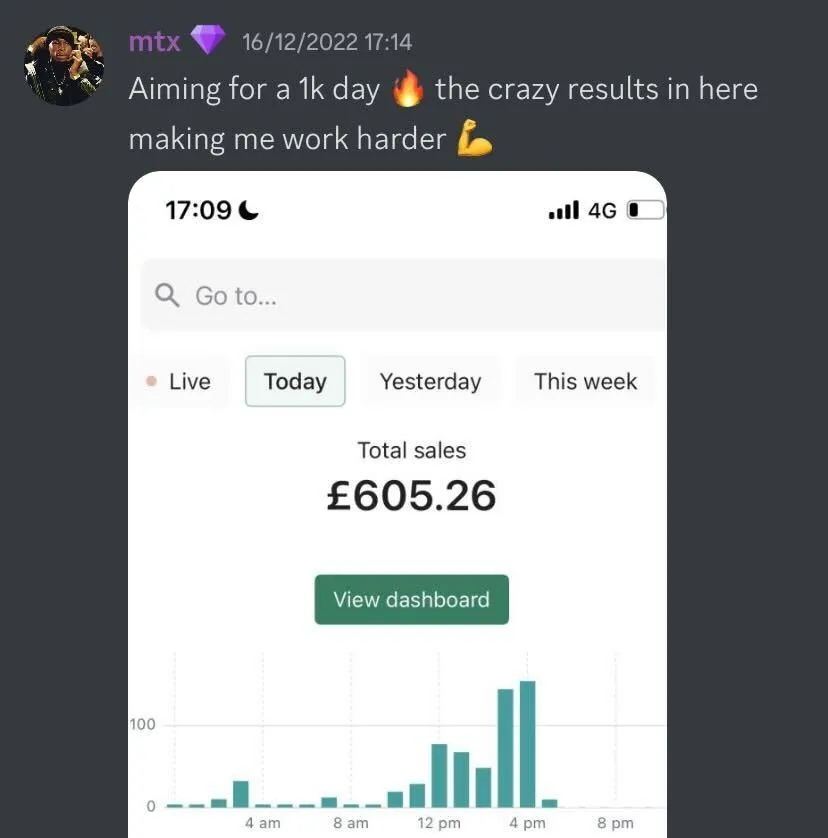Open mtx's profile avatar
Viewport: 828px width, 838px height.
click(x=64, y=65)
